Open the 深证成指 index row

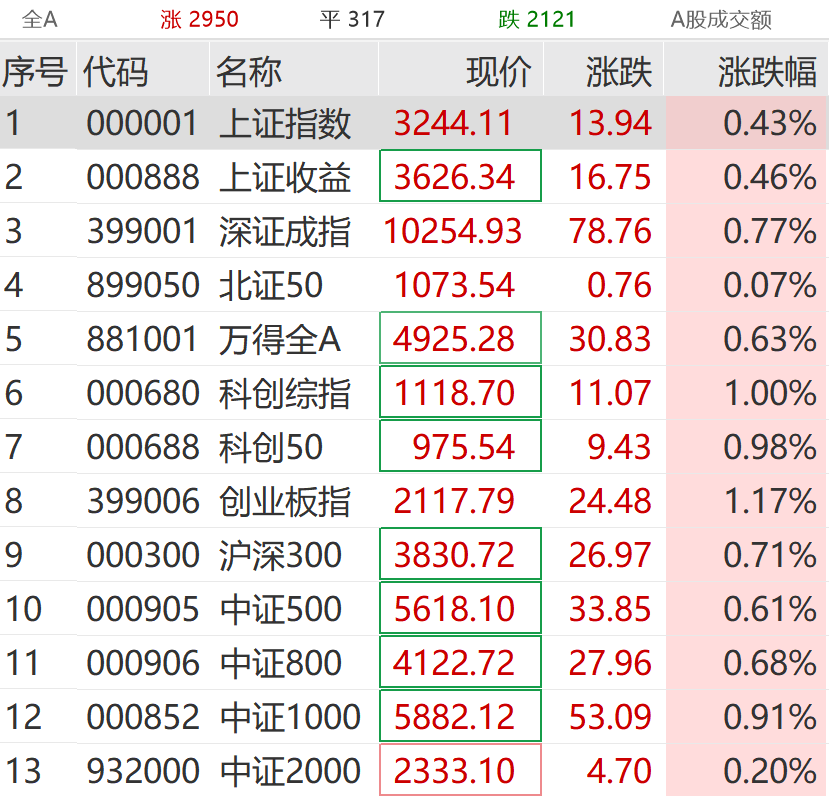[x=285, y=232]
